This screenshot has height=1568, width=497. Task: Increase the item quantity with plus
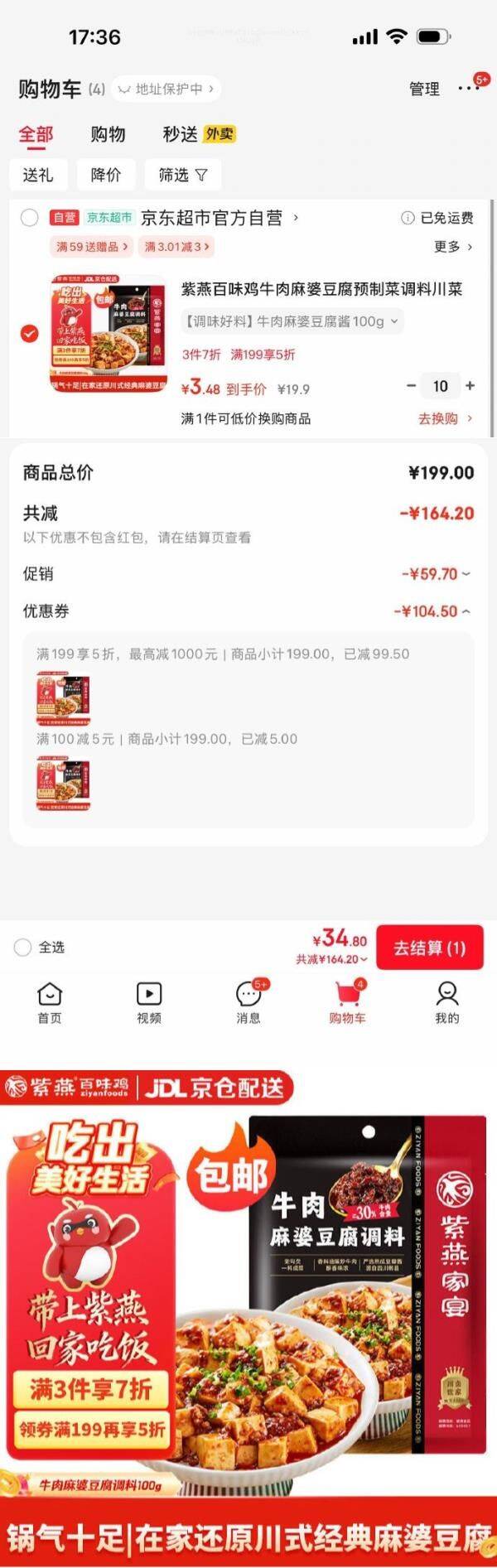[x=470, y=386]
